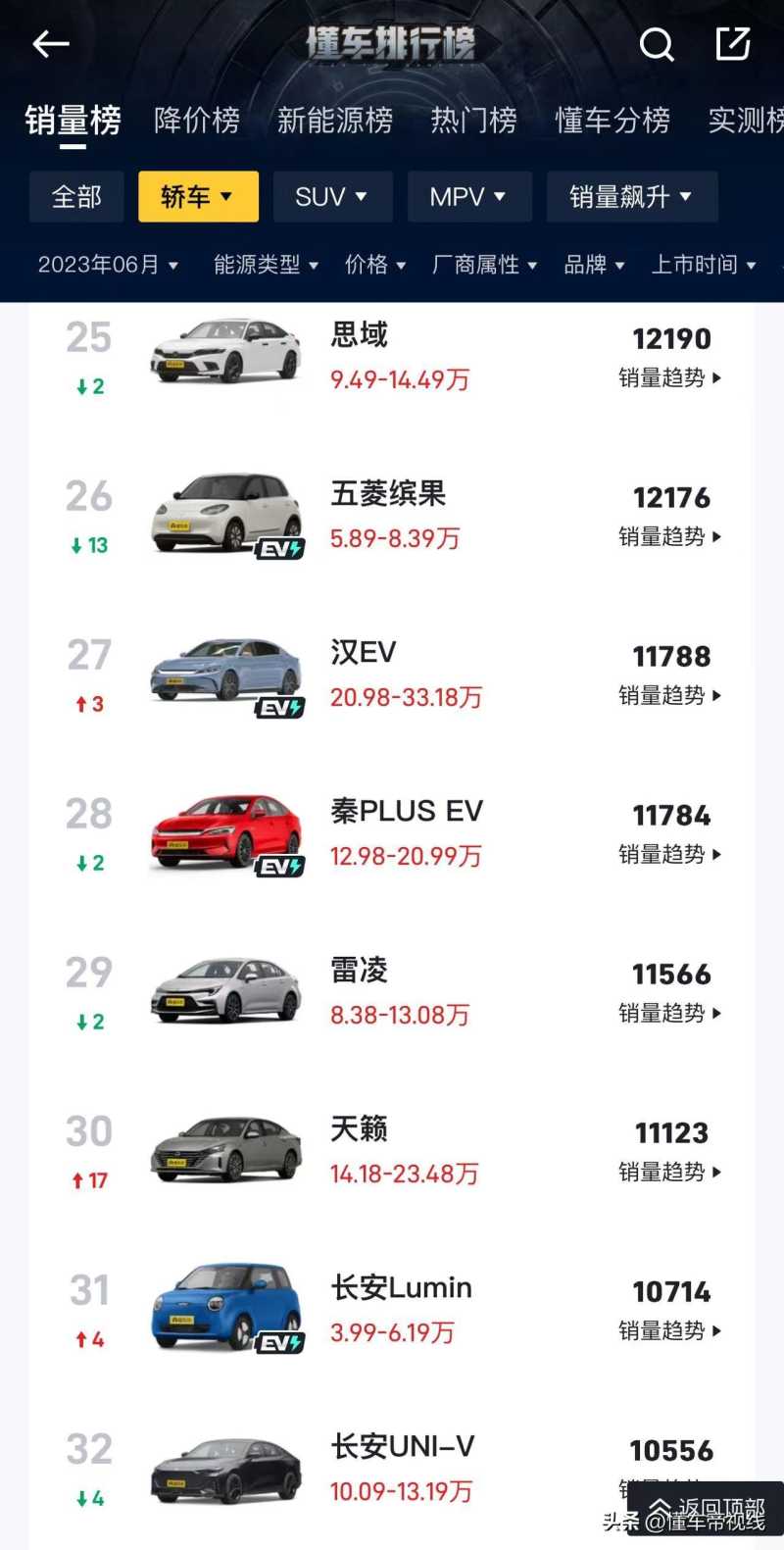Screen dimensions: 784x1550
Task: Expand the SUV dropdown chip
Action: tap(332, 197)
